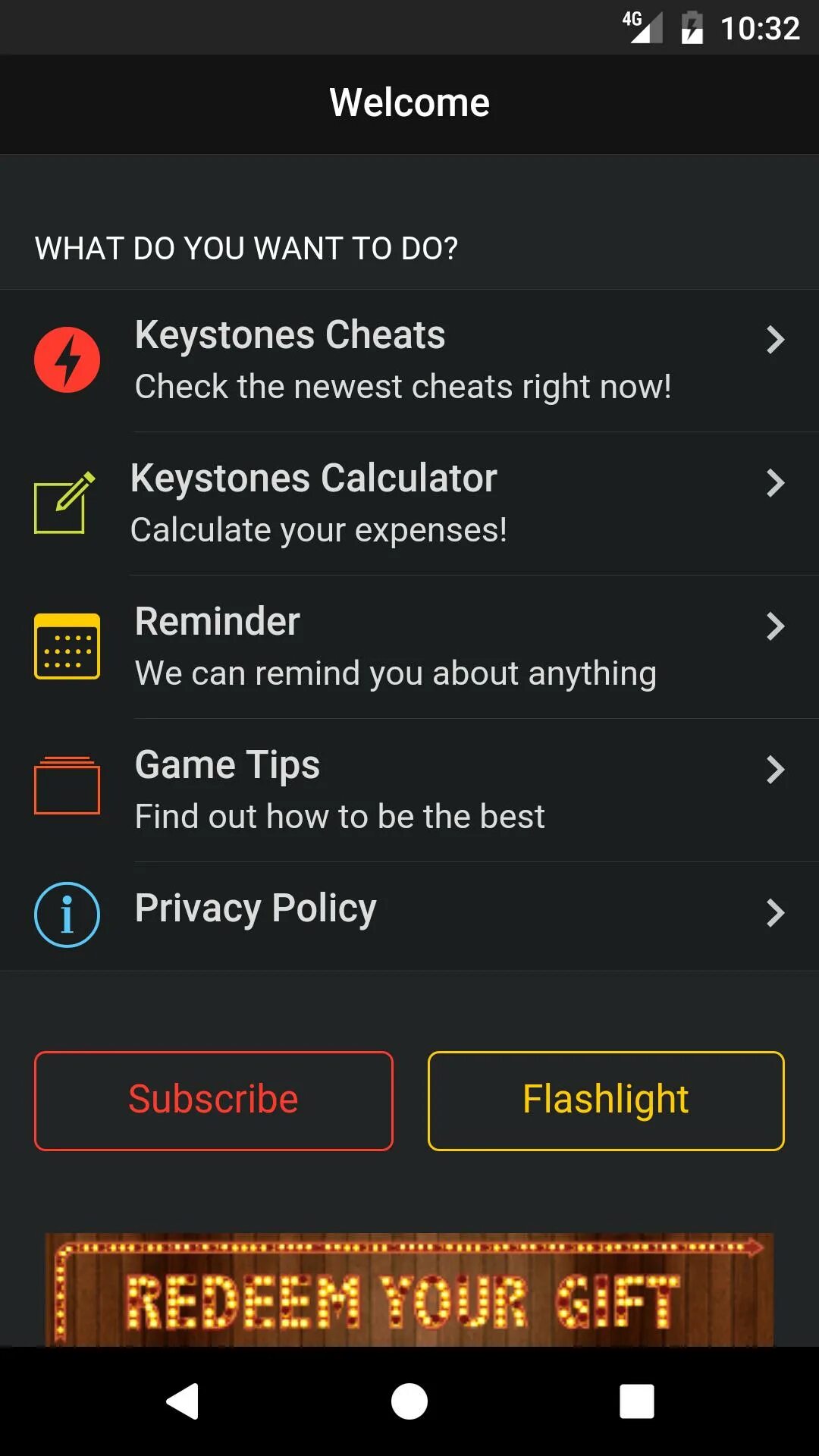Go to Reminder
This screenshot has width=819, height=1456.
click(409, 647)
